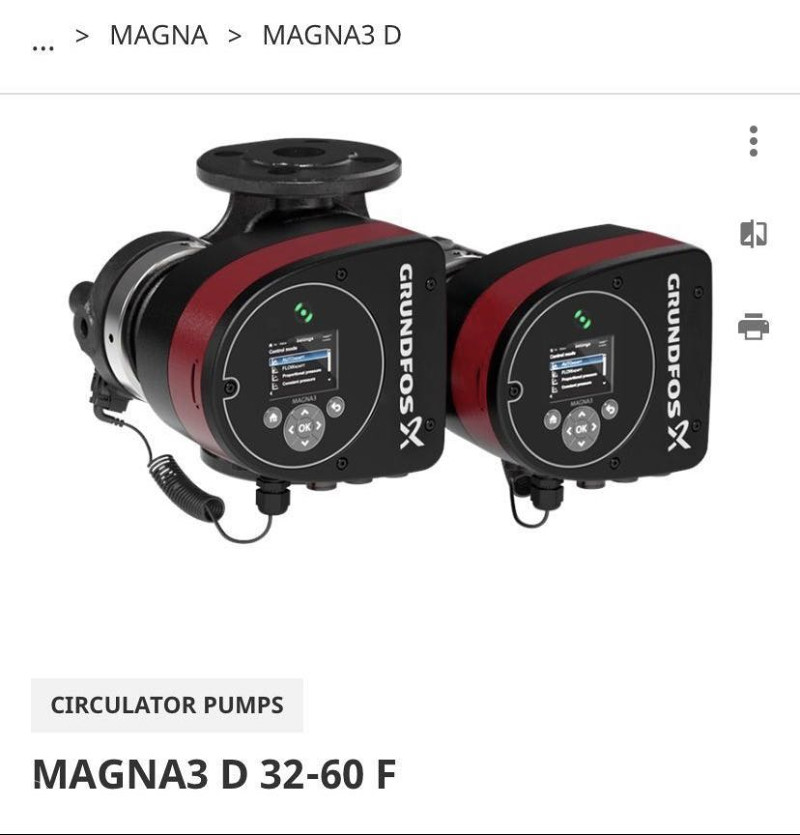Click the CIRCULATOR PUMPS category tag

coord(166,705)
